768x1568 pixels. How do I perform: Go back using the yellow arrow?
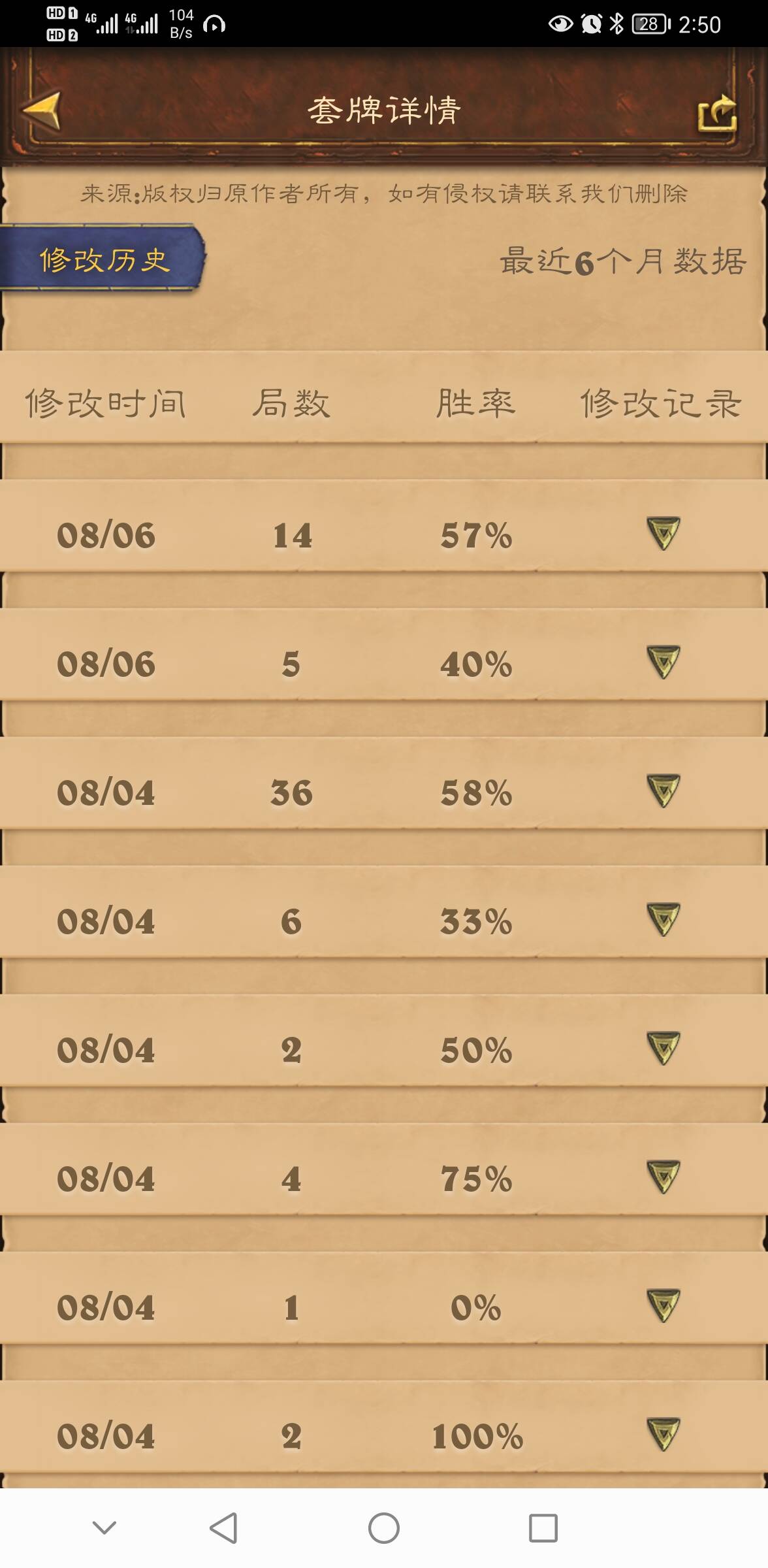coord(42,110)
